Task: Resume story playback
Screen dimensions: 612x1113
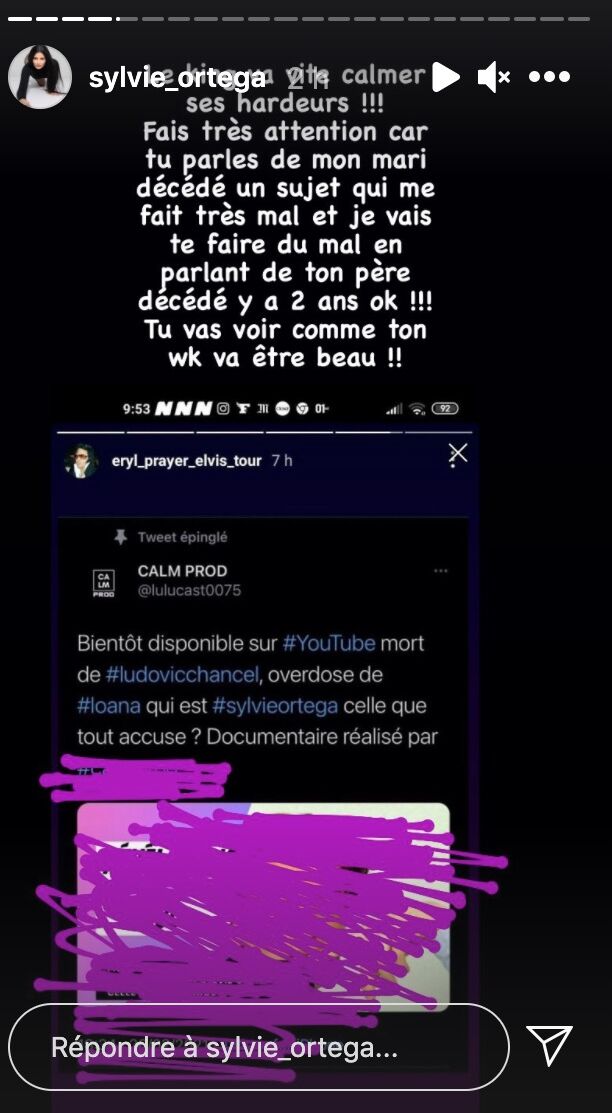Action: tap(446, 77)
